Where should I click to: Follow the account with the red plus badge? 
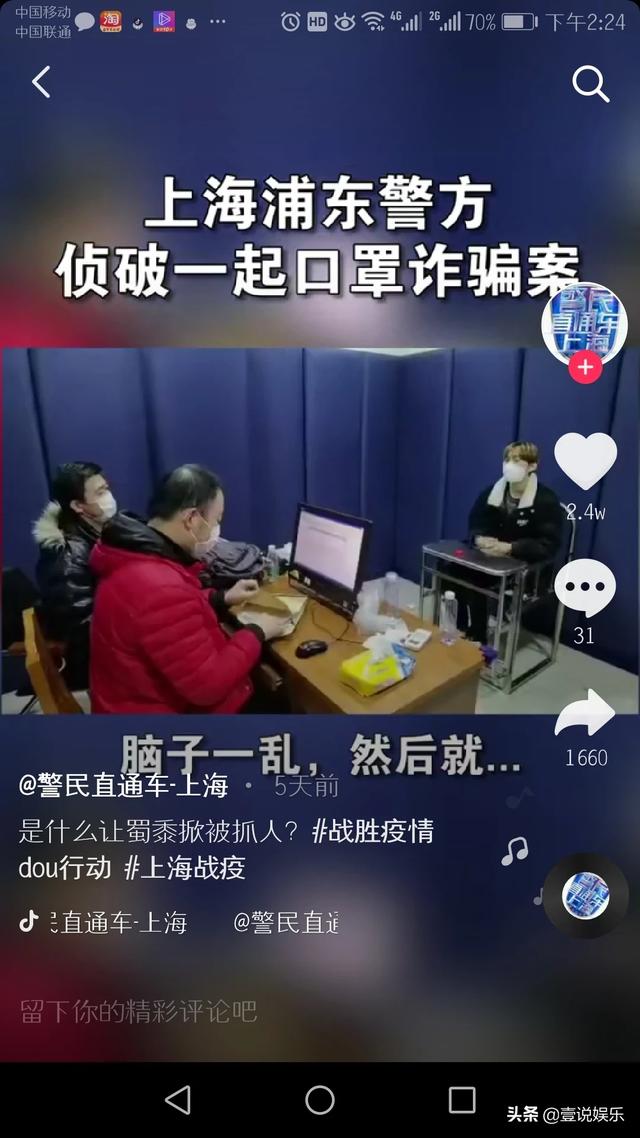coord(585,367)
